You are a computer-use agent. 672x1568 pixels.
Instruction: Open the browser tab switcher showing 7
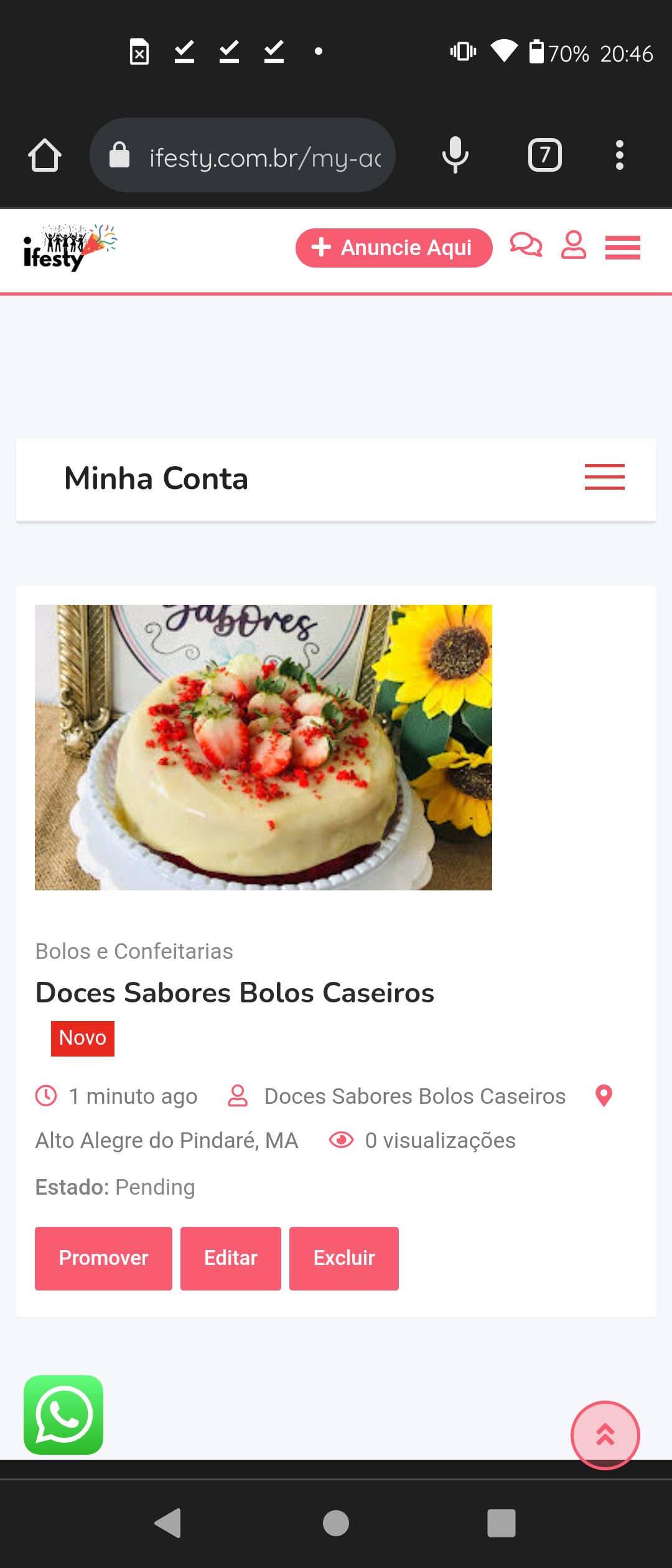click(544, 155)
